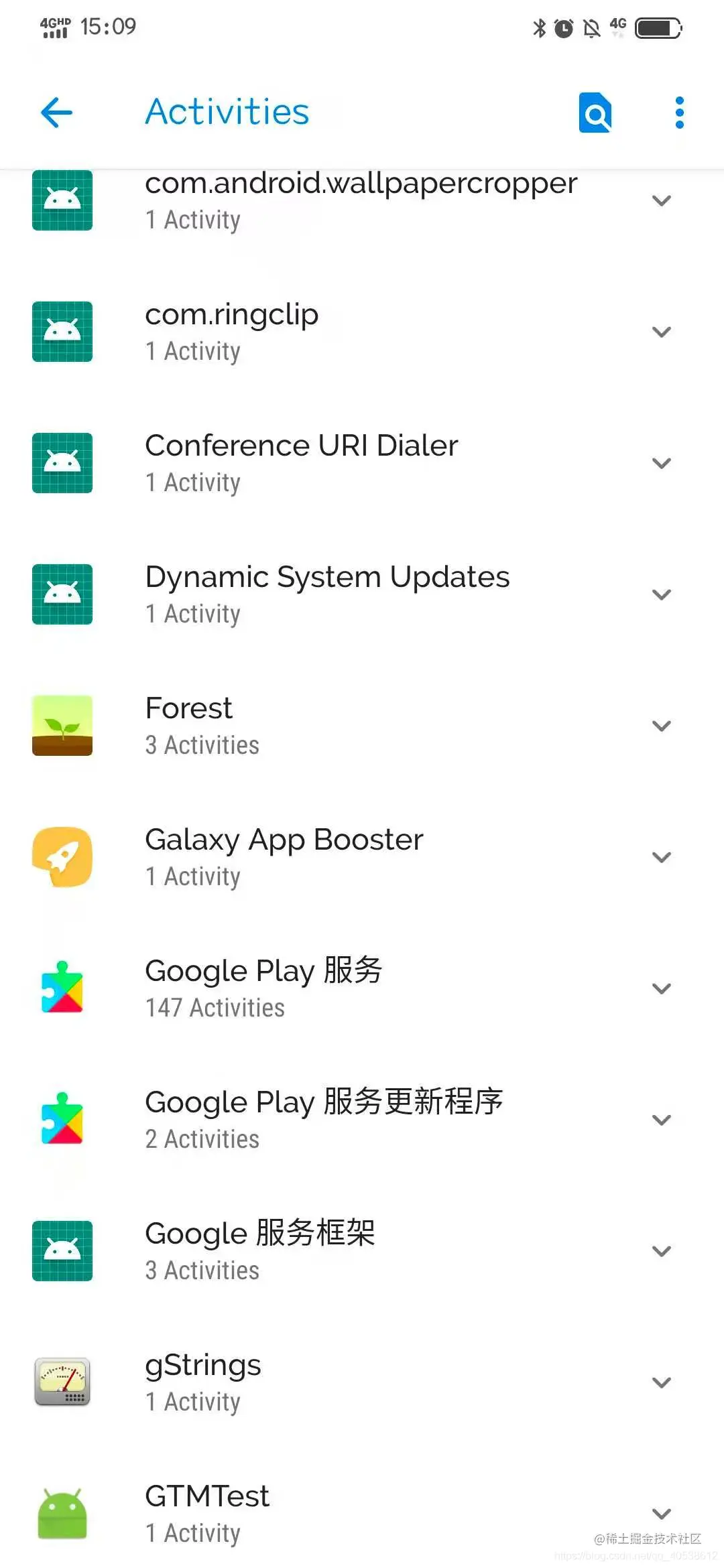Expand the gStrings entry
Viewport: 724px width, 1568px height.
tap(662, 1383)
